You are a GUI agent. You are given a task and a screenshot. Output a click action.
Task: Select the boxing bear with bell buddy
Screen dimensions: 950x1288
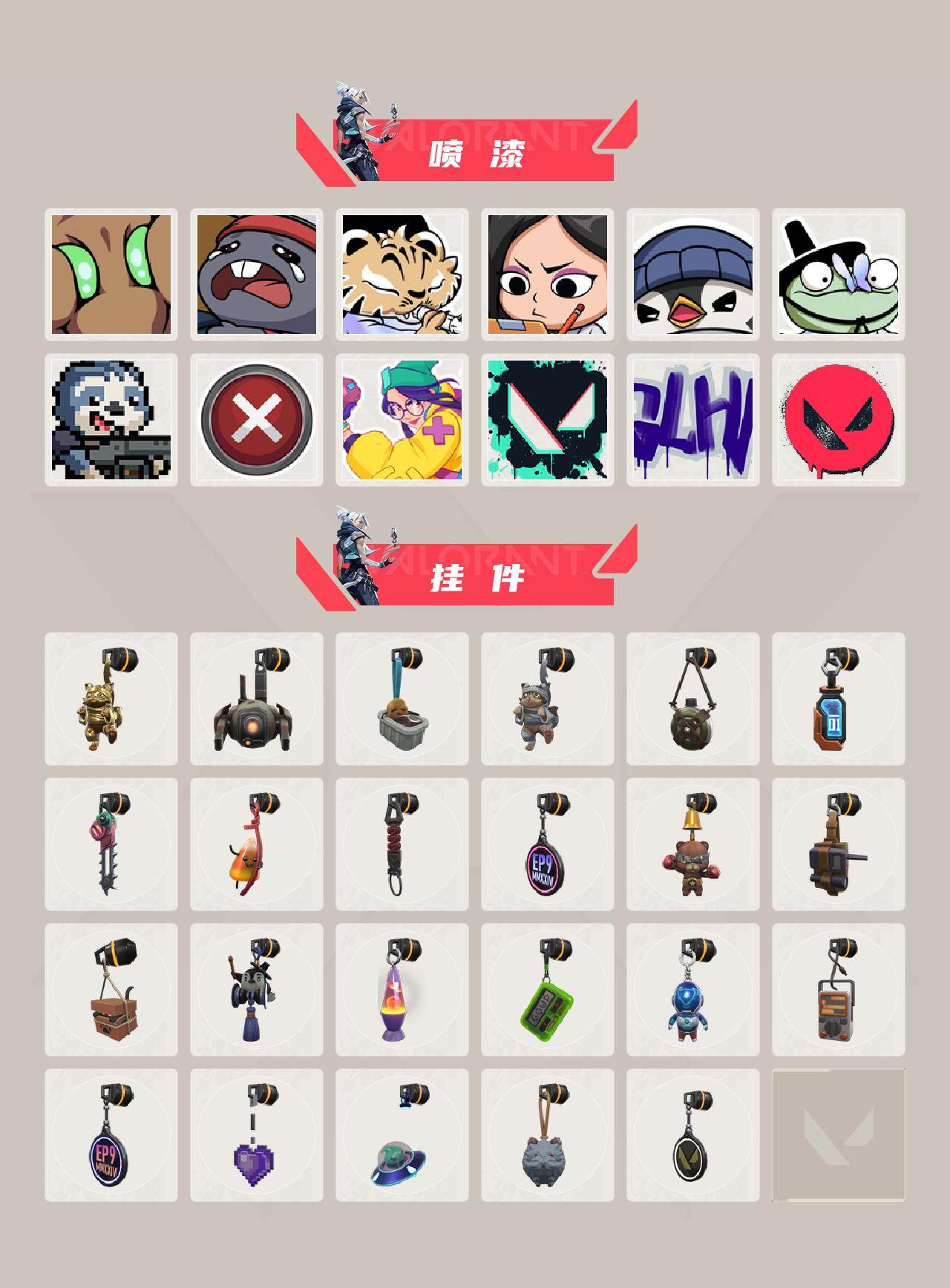click(696, 853)
